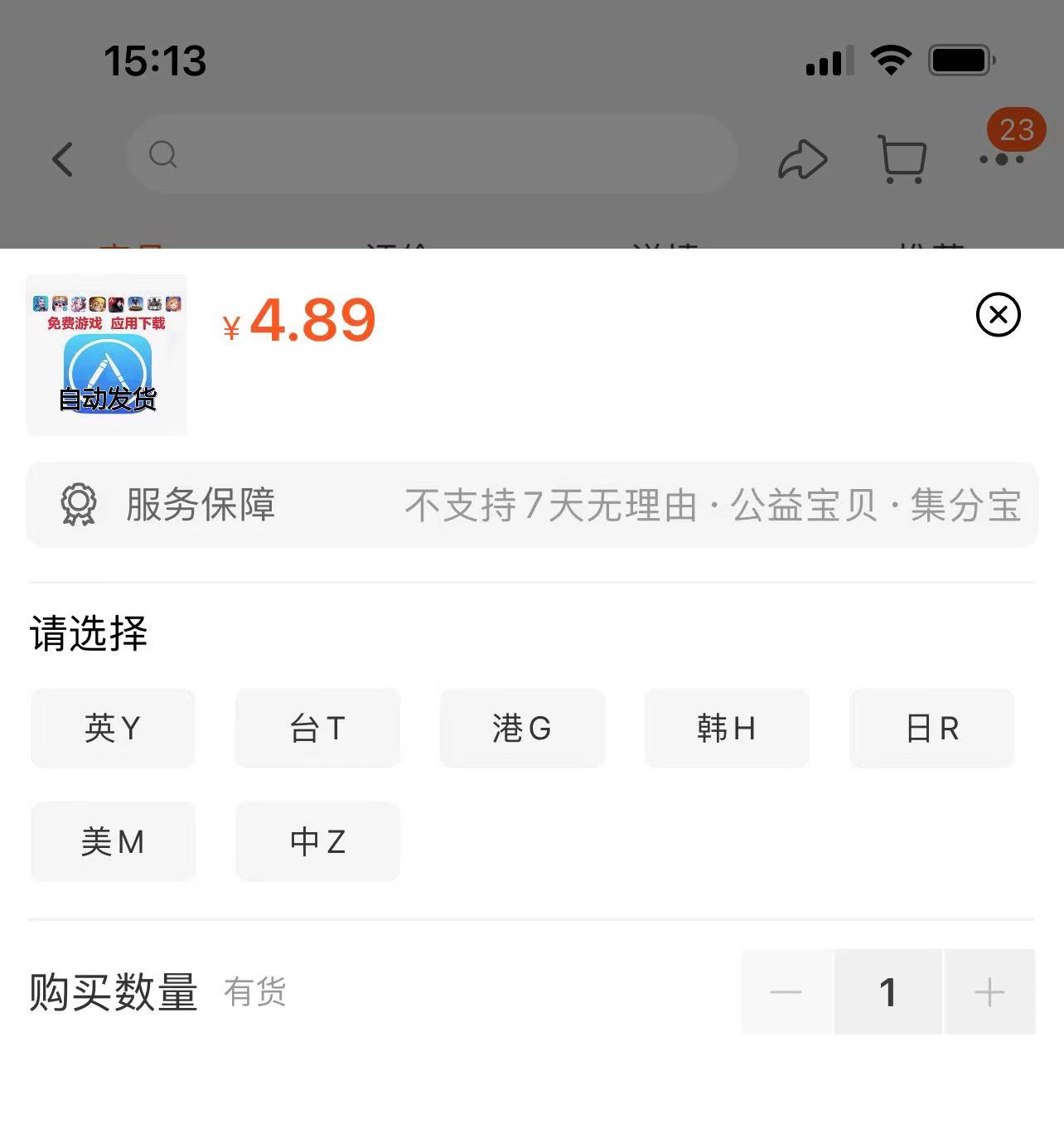Open the more options menu
The width and height of the screenshot is (1064, 1148).
(1002, 159)
